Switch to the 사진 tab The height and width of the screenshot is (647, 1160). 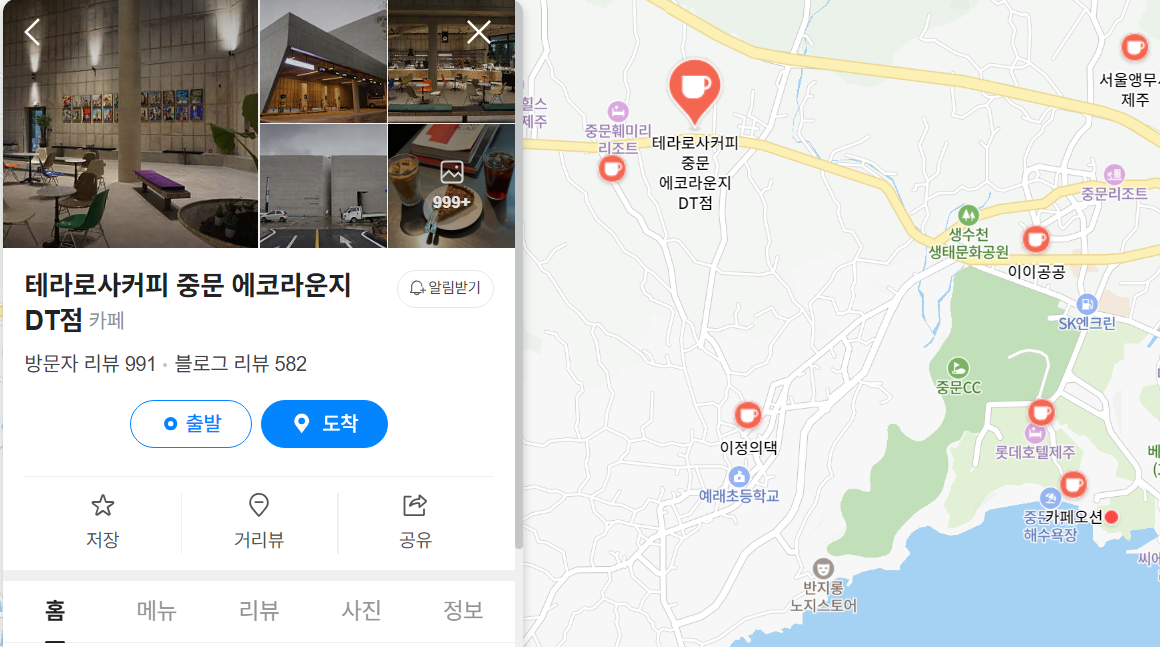362,610
